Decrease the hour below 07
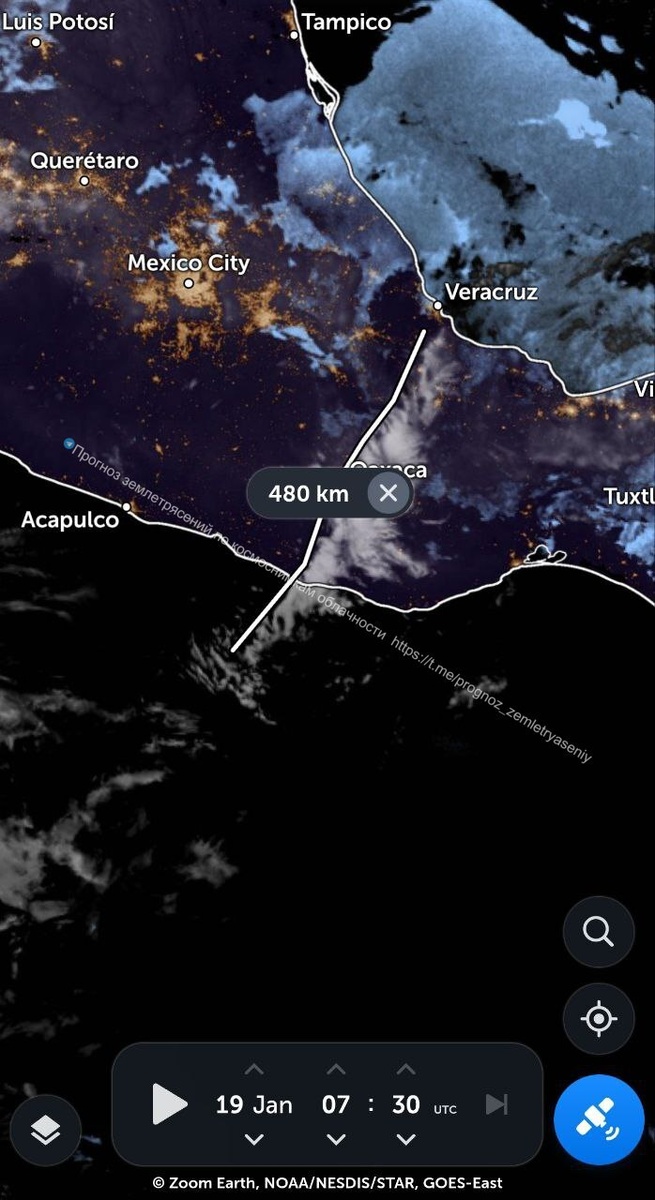The width and height of the screenshot is (655, 1200). coord(336,1139)
